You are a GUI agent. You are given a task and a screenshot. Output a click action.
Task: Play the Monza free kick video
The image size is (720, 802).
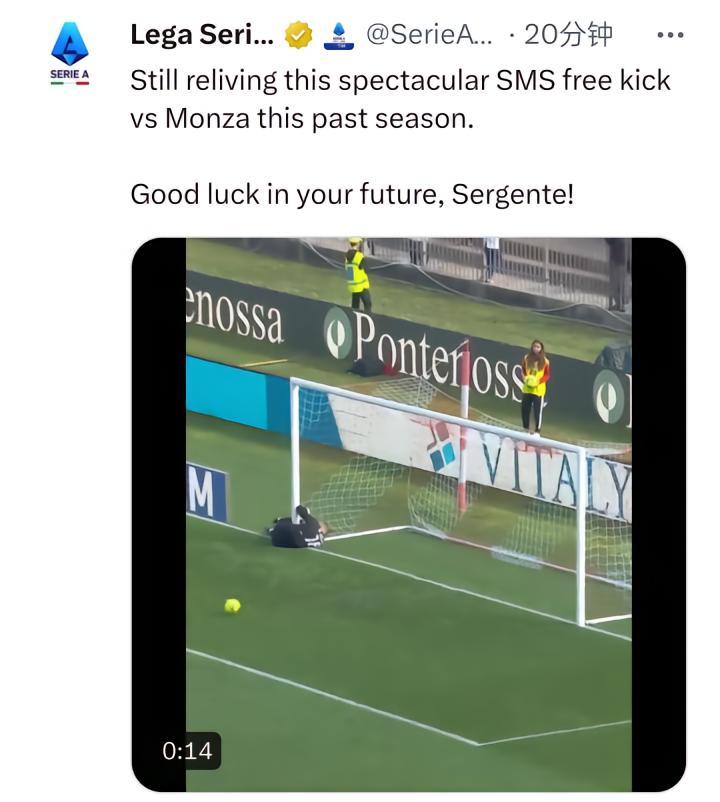click(x=408, y=514)
